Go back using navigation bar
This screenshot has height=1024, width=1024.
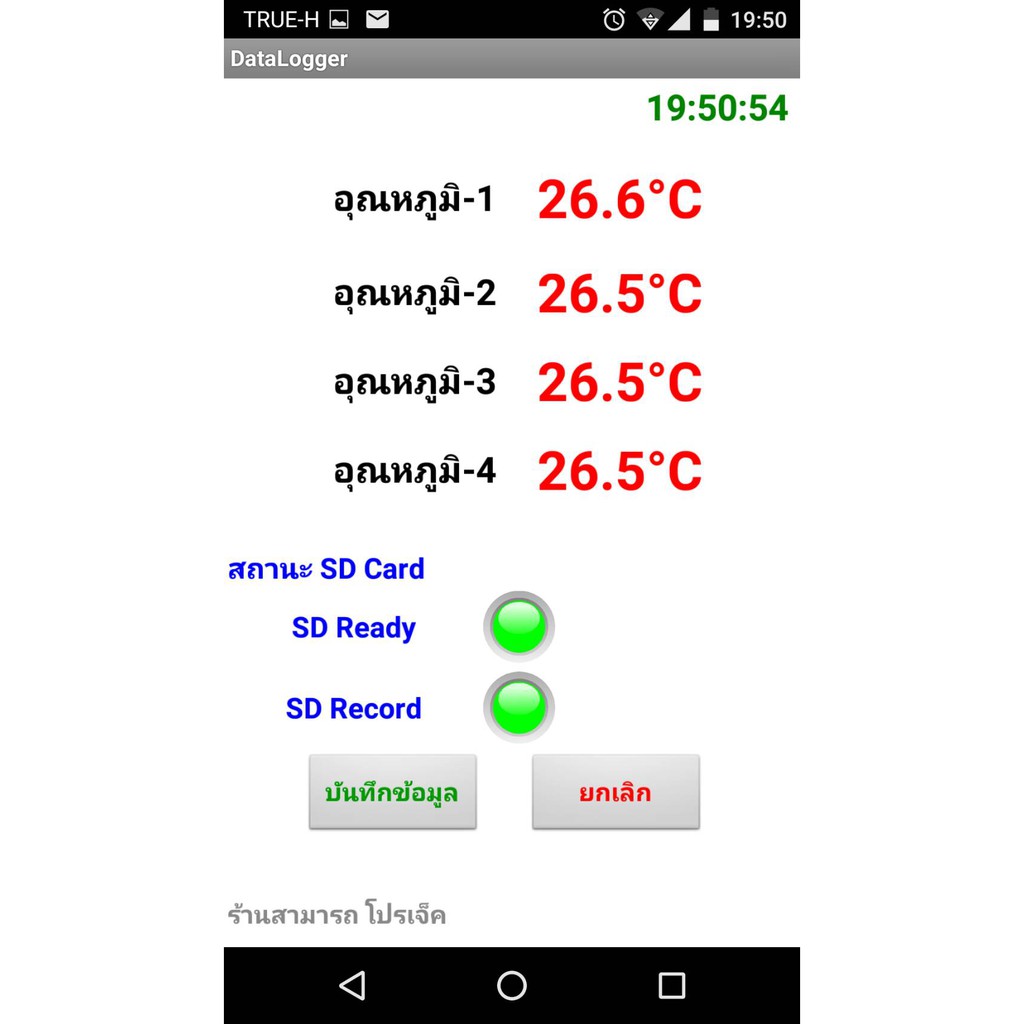[352, 986]
